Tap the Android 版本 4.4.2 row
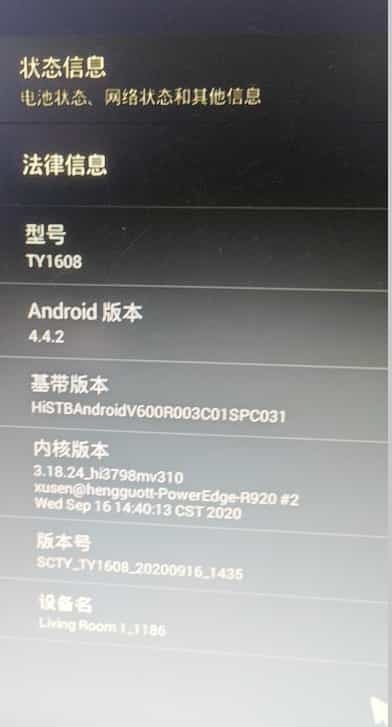This screenshot has width=392, height=727. click(x=193, y=323)
